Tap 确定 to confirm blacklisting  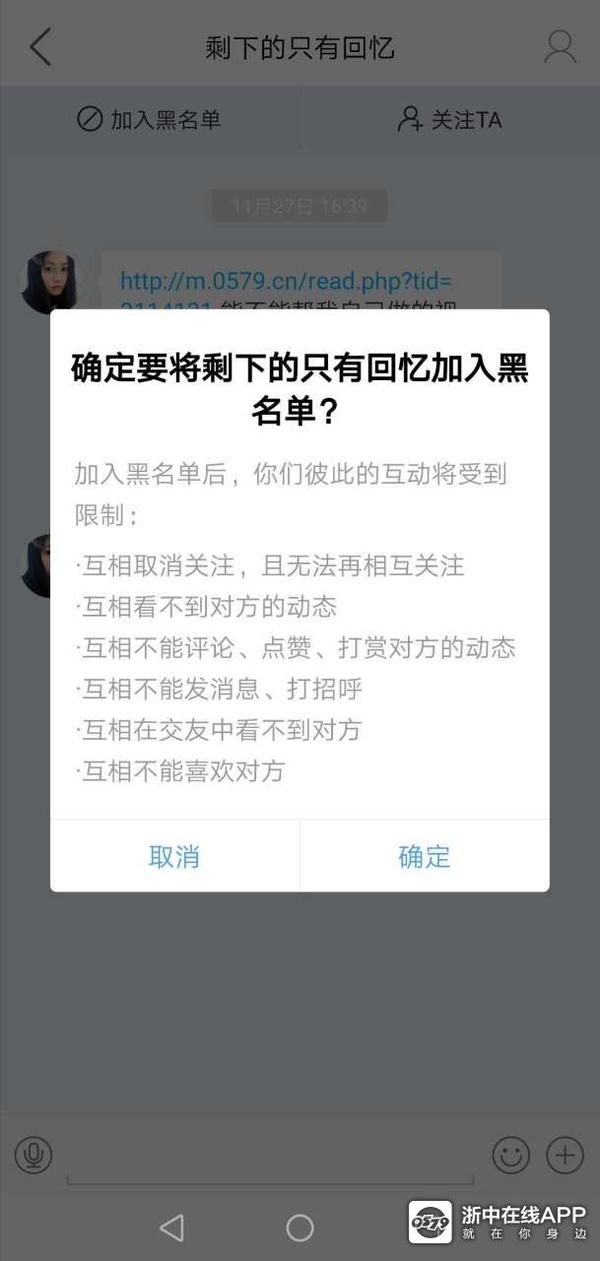(424, 856)
